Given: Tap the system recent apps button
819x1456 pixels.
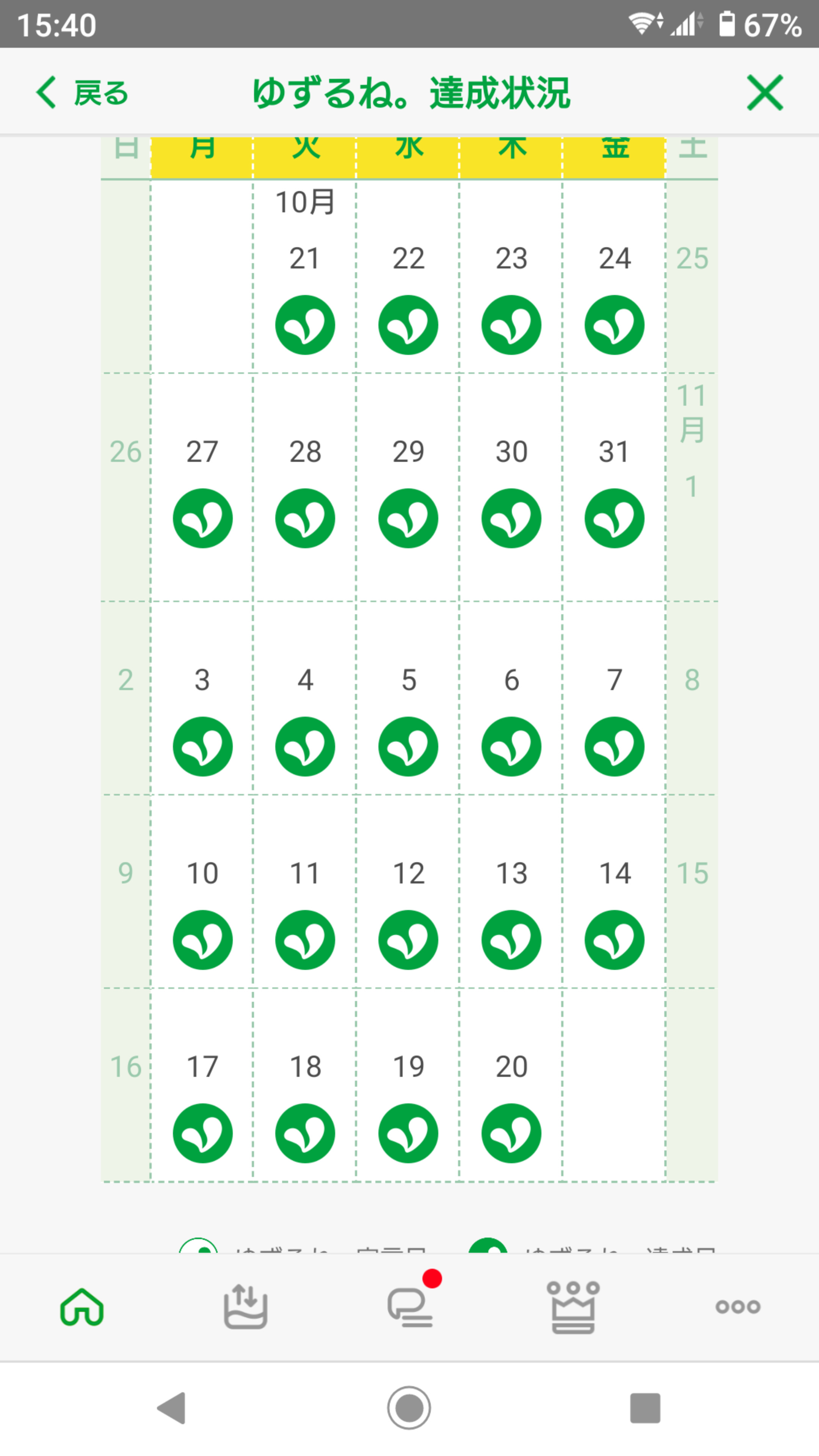Looking at the screenshot, I should (645, 1408).
